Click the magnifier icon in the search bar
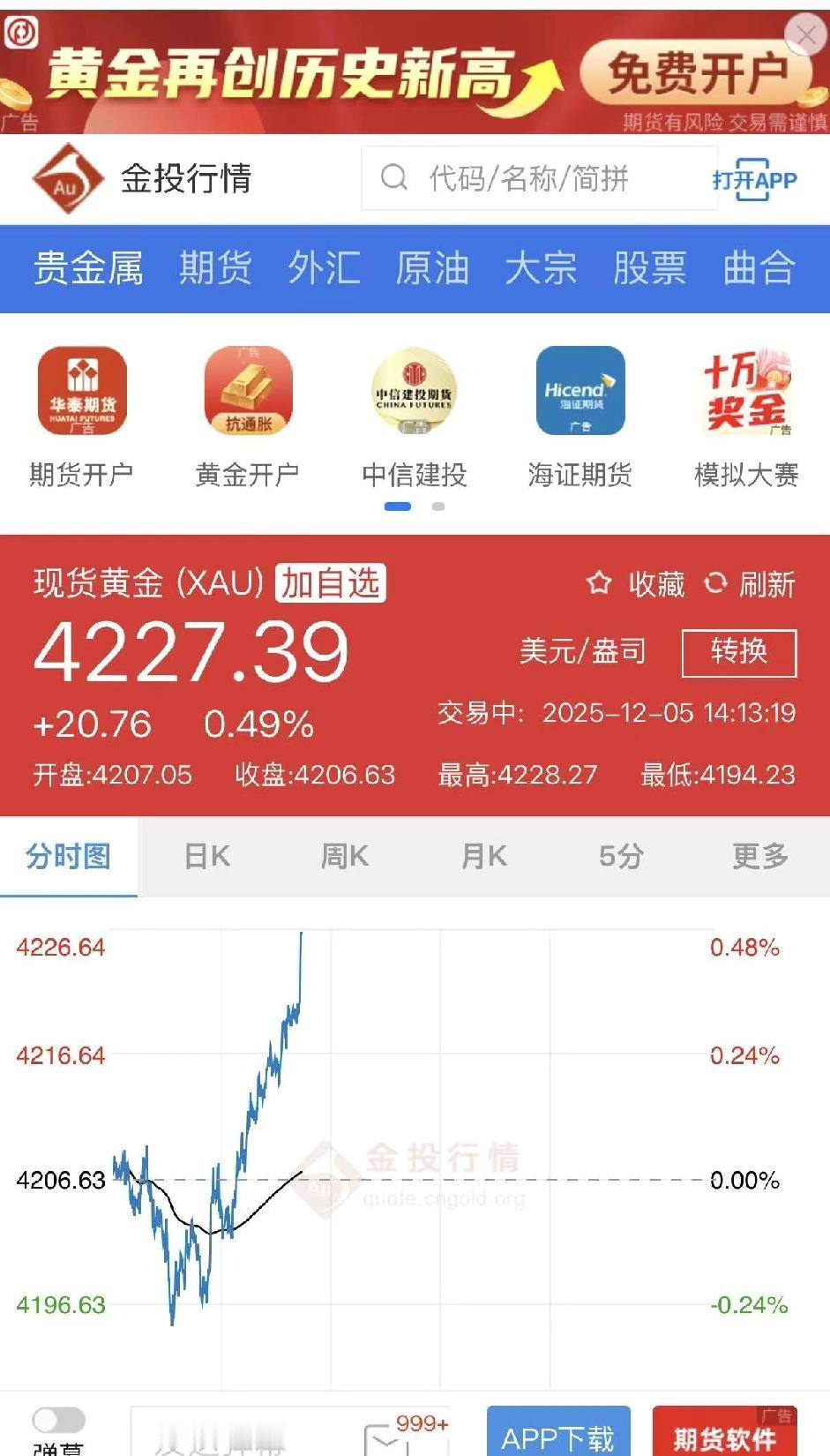Viewport: 830px width, 1456px height. [x=394, y=178]
